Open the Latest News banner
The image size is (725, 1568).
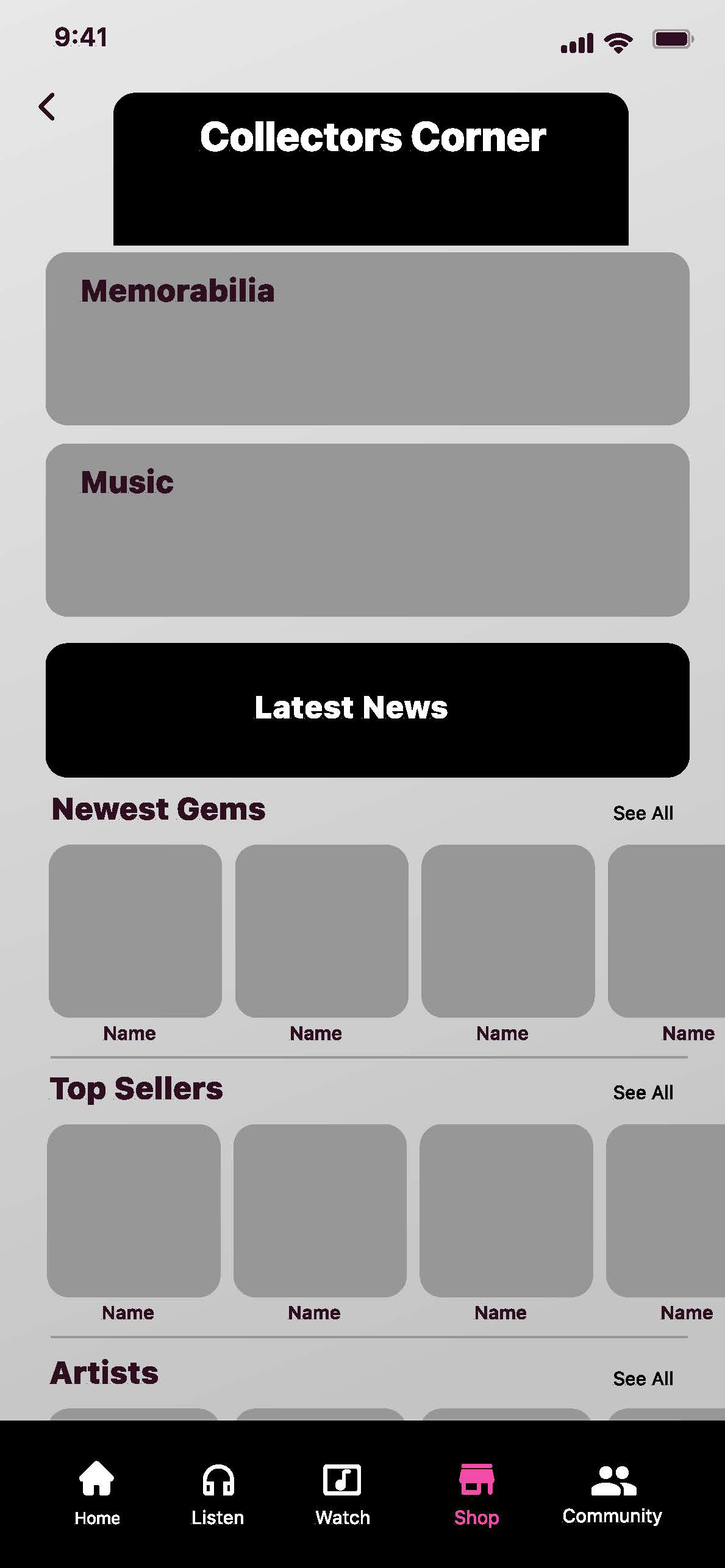(x=368, y=710)
